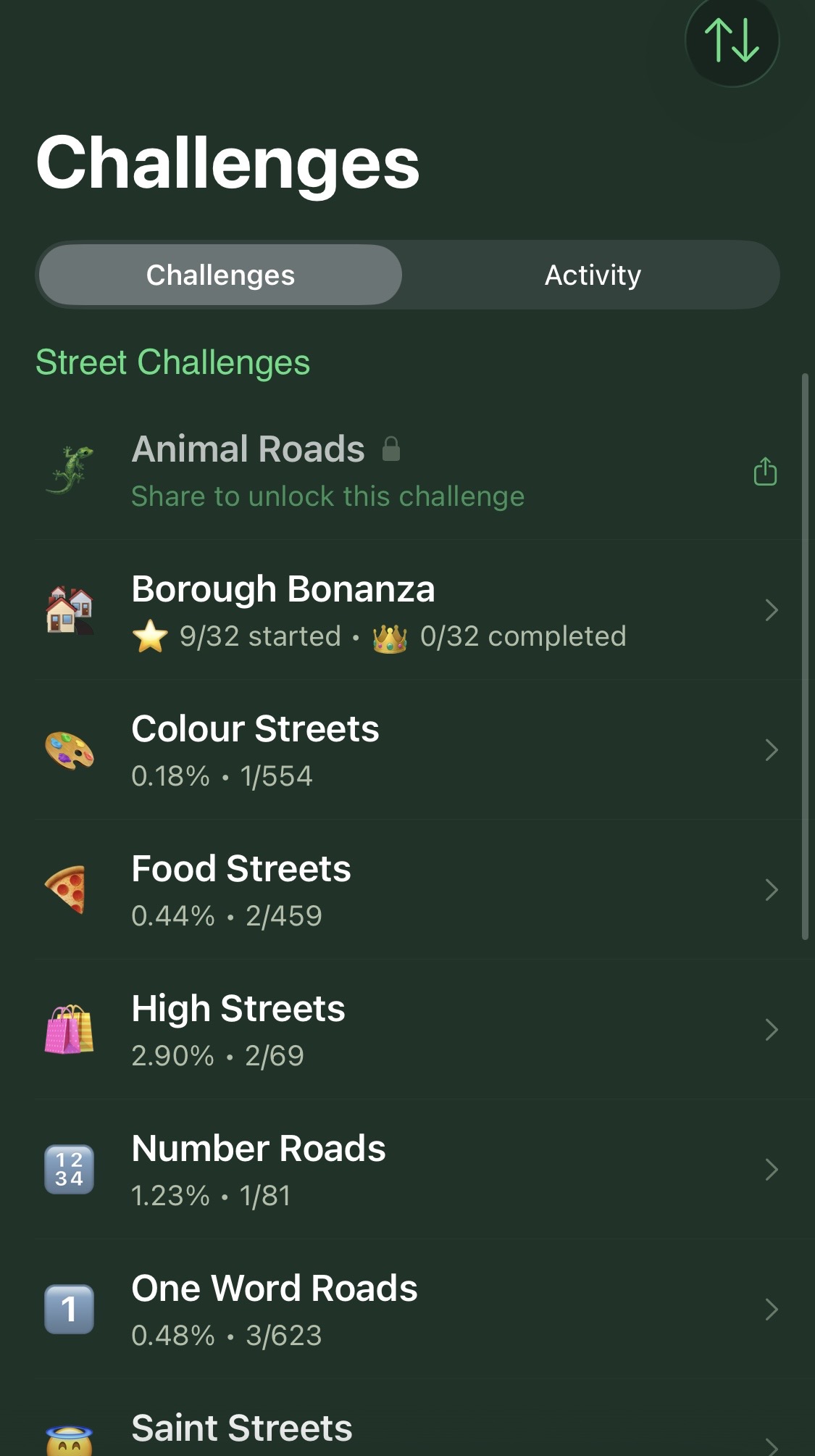The height and width of the screenshot is (1456, 815).
Task: Select the 1234 icon beside Number Roads
Action: 69,1168
